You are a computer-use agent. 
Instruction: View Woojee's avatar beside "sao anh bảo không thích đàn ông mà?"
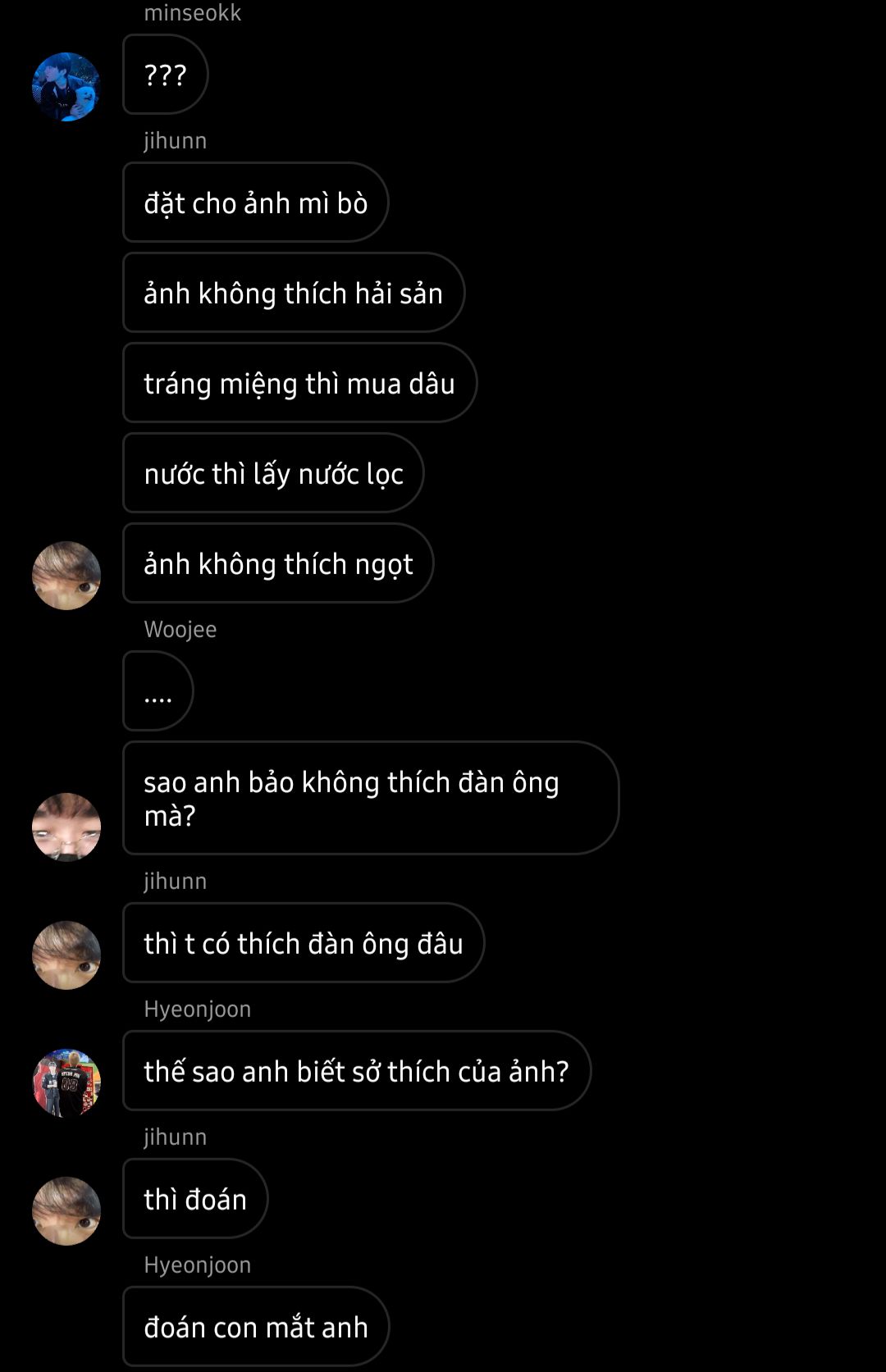click(x=66, y=827)
